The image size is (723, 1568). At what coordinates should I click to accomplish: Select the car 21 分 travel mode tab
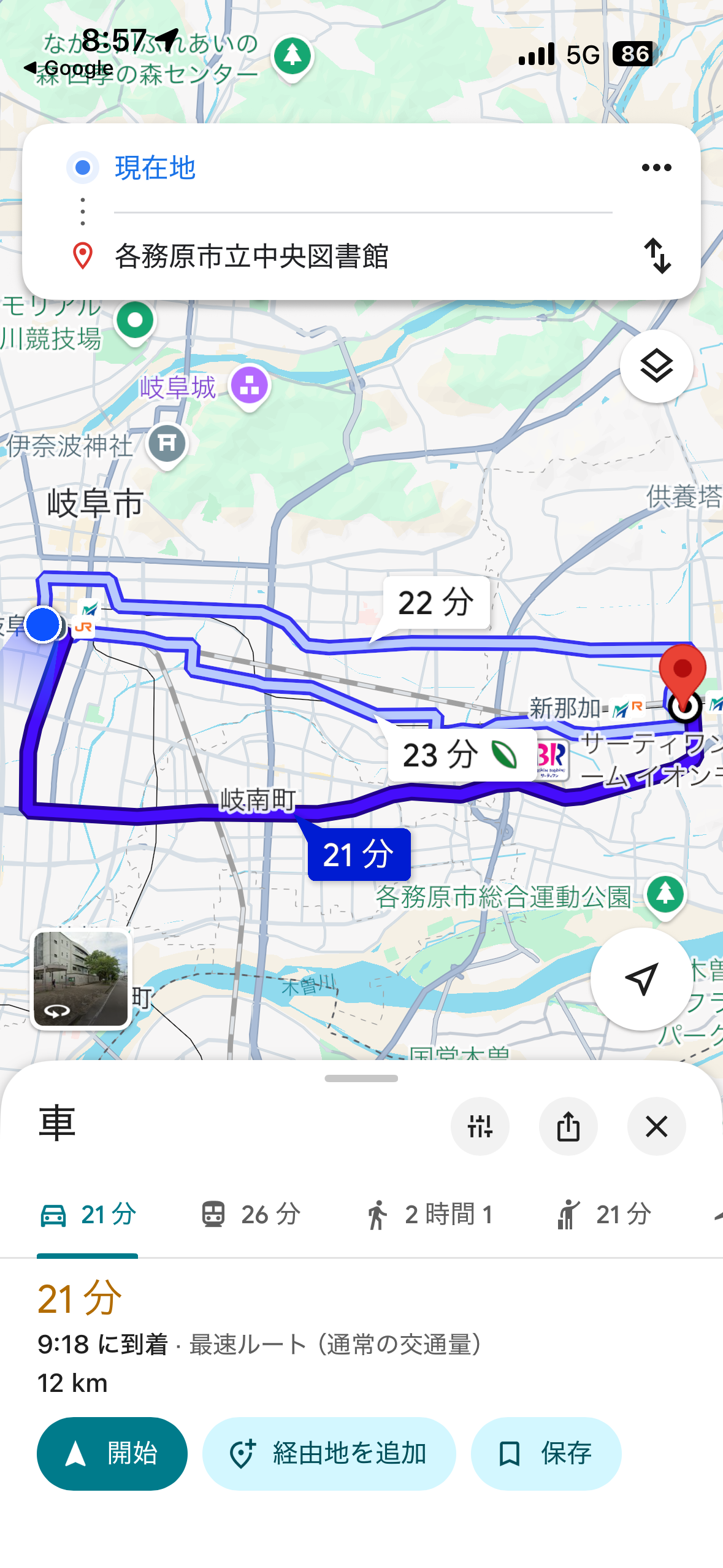click(88, 1215)
